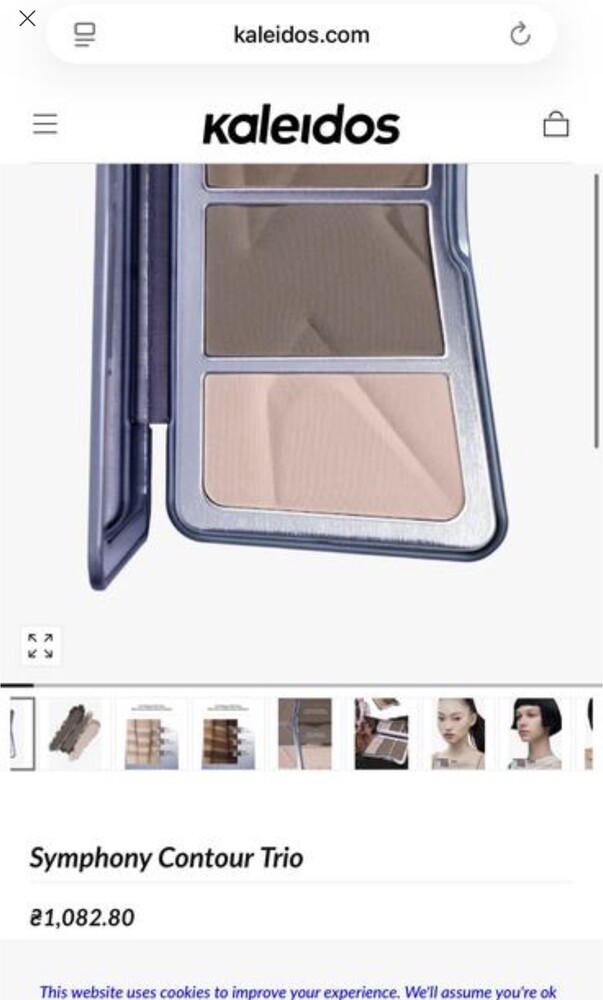View the model with long hair thumbnail
The image size is (603, 1000).
click(x=458, y=733)
